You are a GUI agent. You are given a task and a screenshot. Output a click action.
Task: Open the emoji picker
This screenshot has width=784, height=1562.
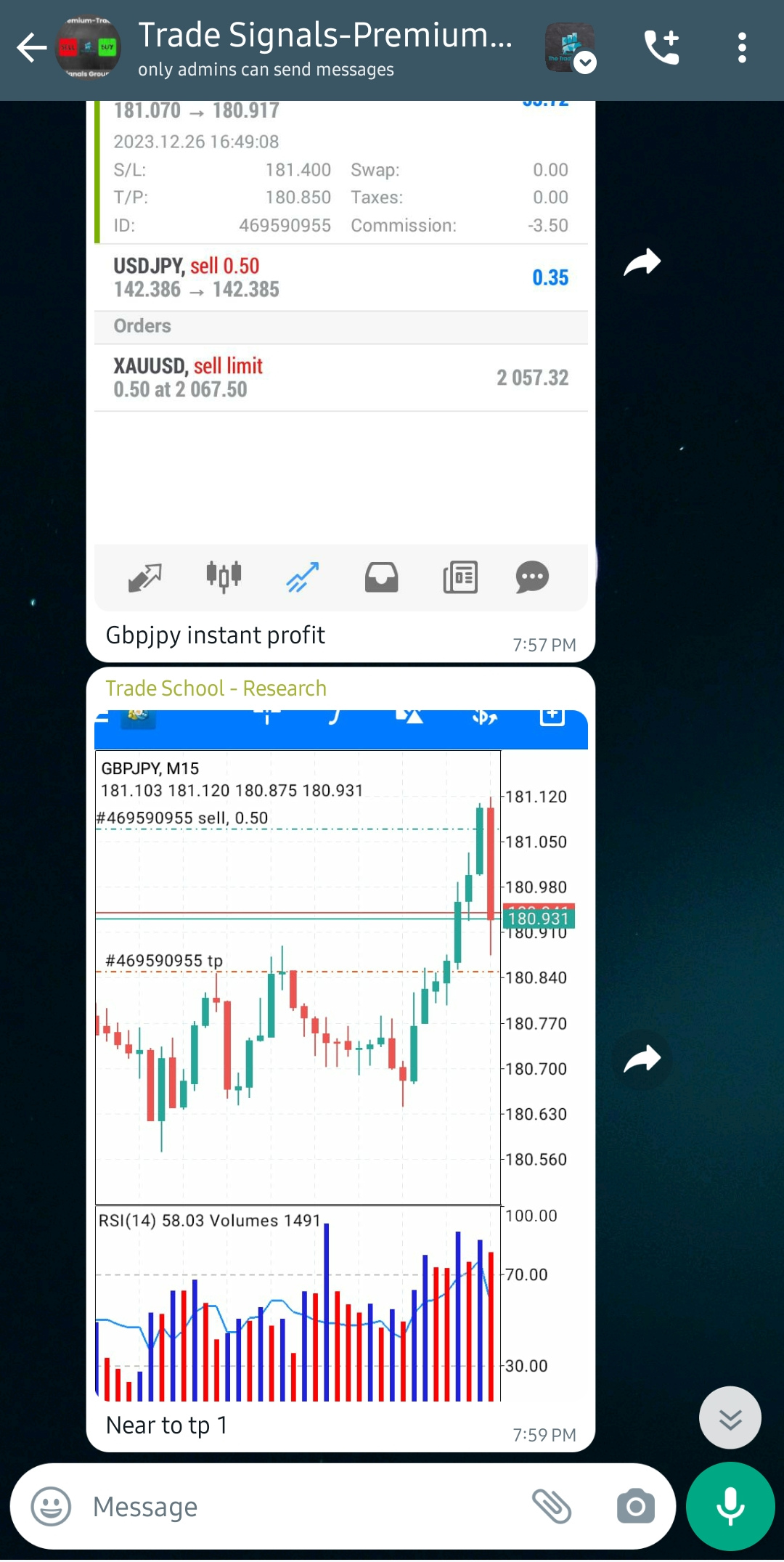(x=51, y=1507)
